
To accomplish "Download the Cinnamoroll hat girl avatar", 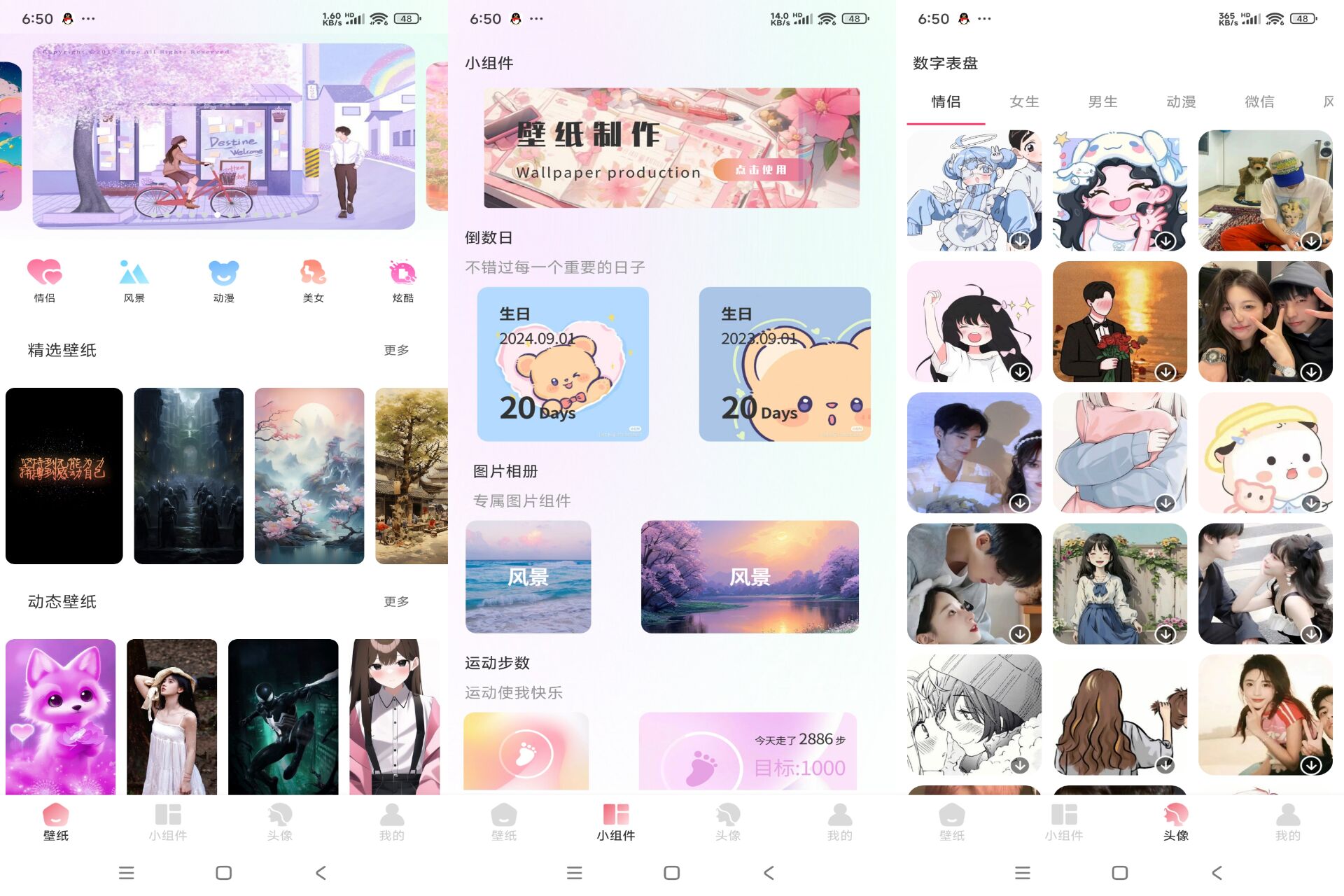I will [1165, 241].
